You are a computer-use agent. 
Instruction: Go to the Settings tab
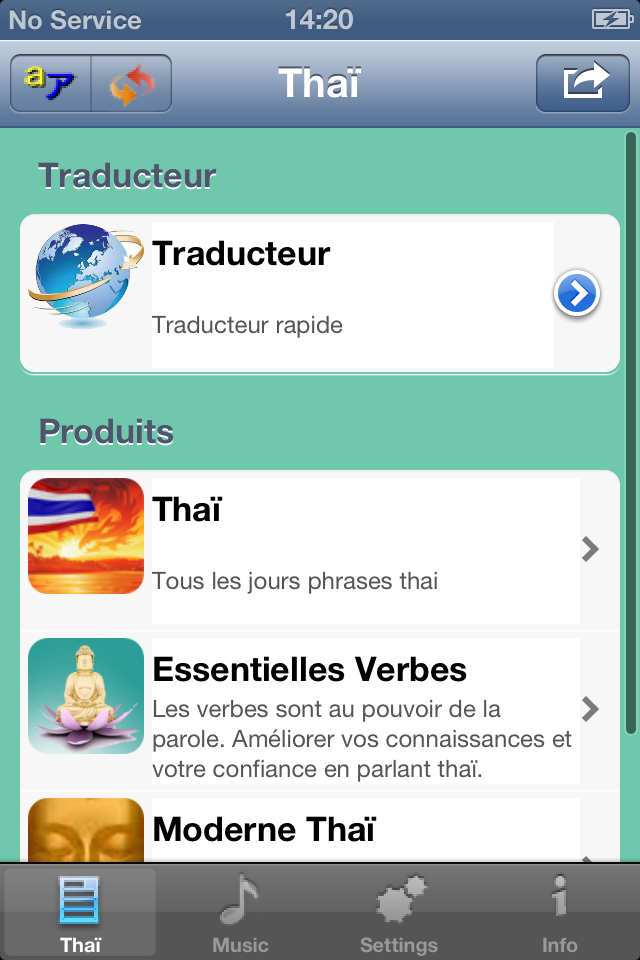pyautogui.click(x=399, y=912)
